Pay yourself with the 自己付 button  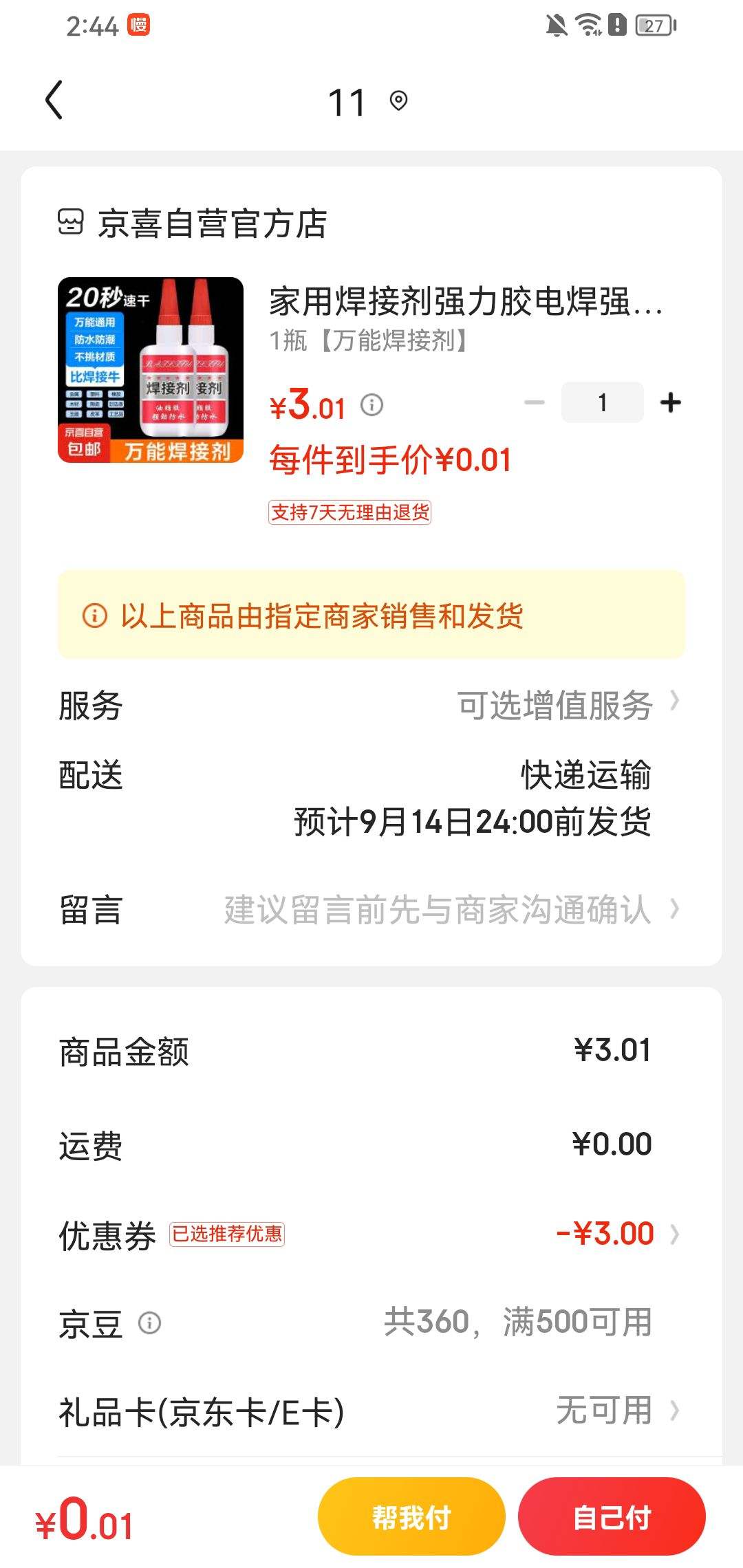pyautogui.click(x=612, y=1516)
